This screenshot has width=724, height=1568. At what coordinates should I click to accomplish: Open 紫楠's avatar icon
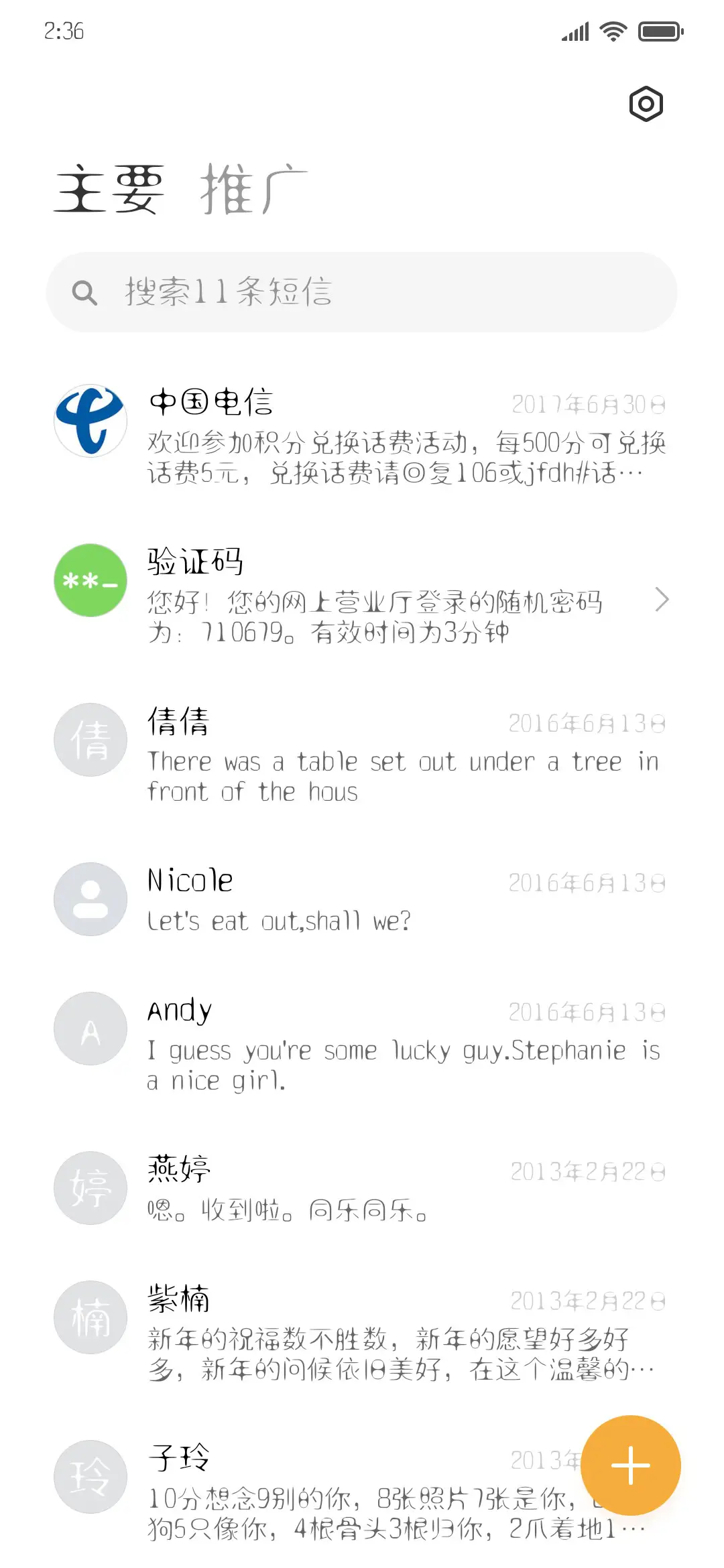pyautogui.click(x=90, y=1317)
